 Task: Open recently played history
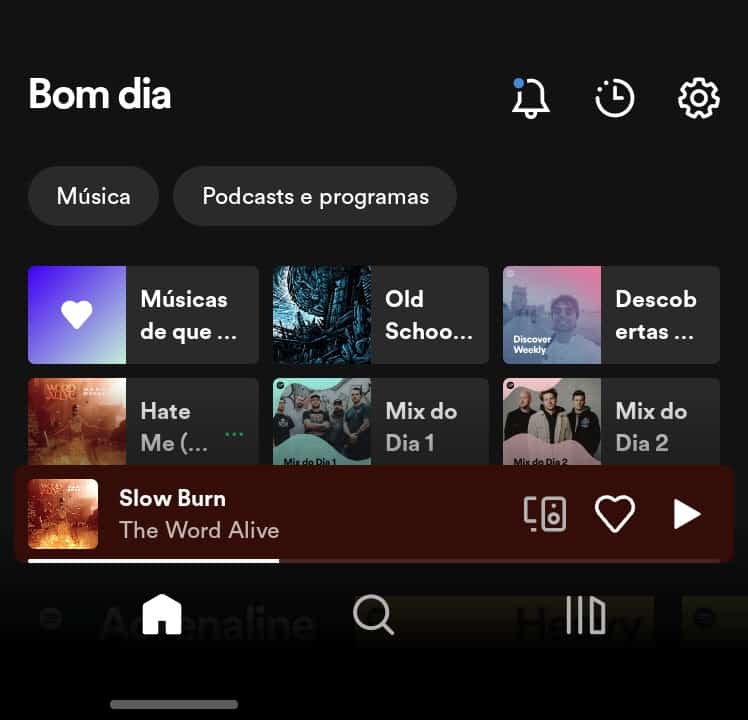[614, 98]
